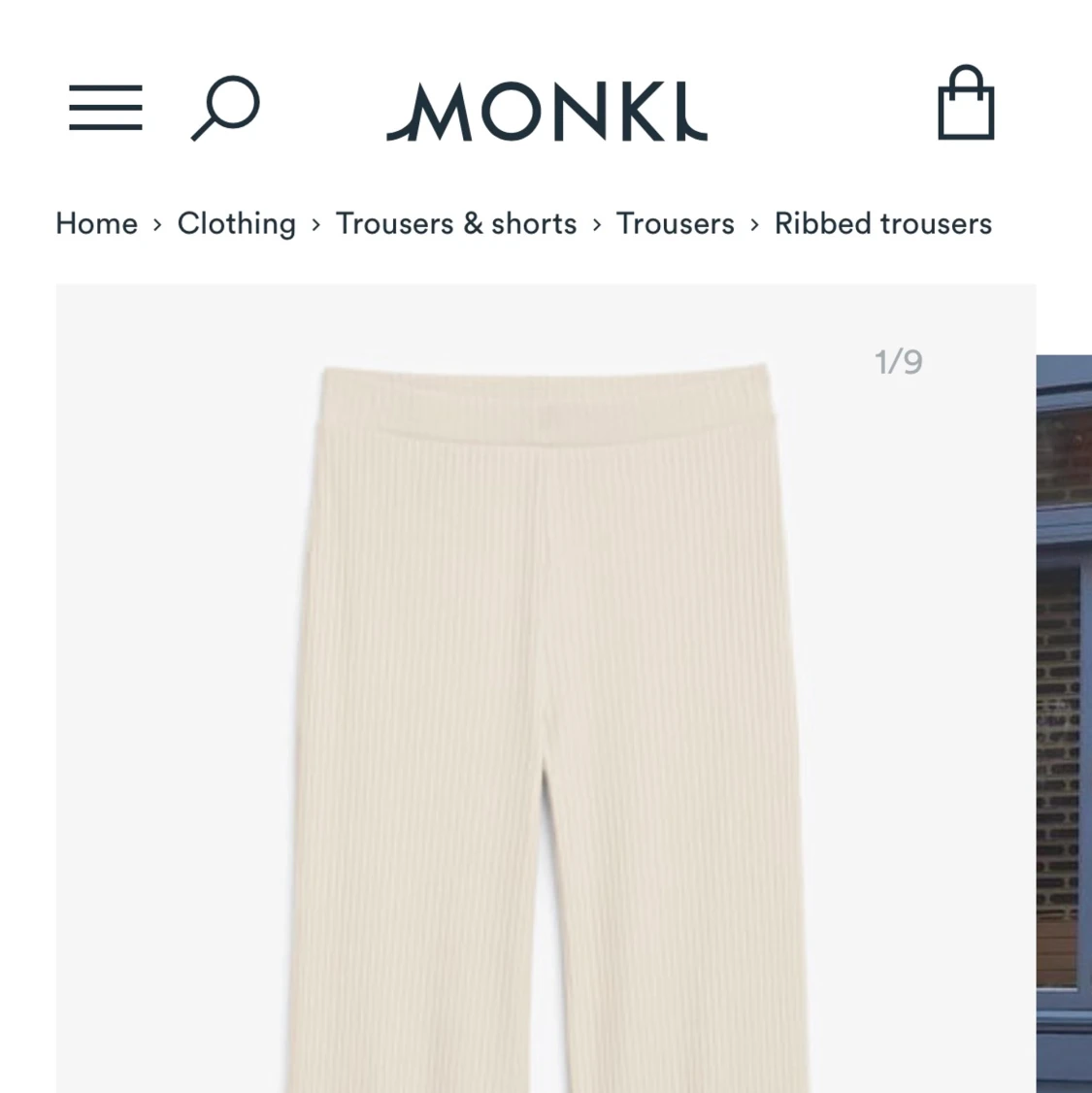Viewport: 1092px width, 1093px height.
Task: View the next product photo
Action: coord(1065,718)
